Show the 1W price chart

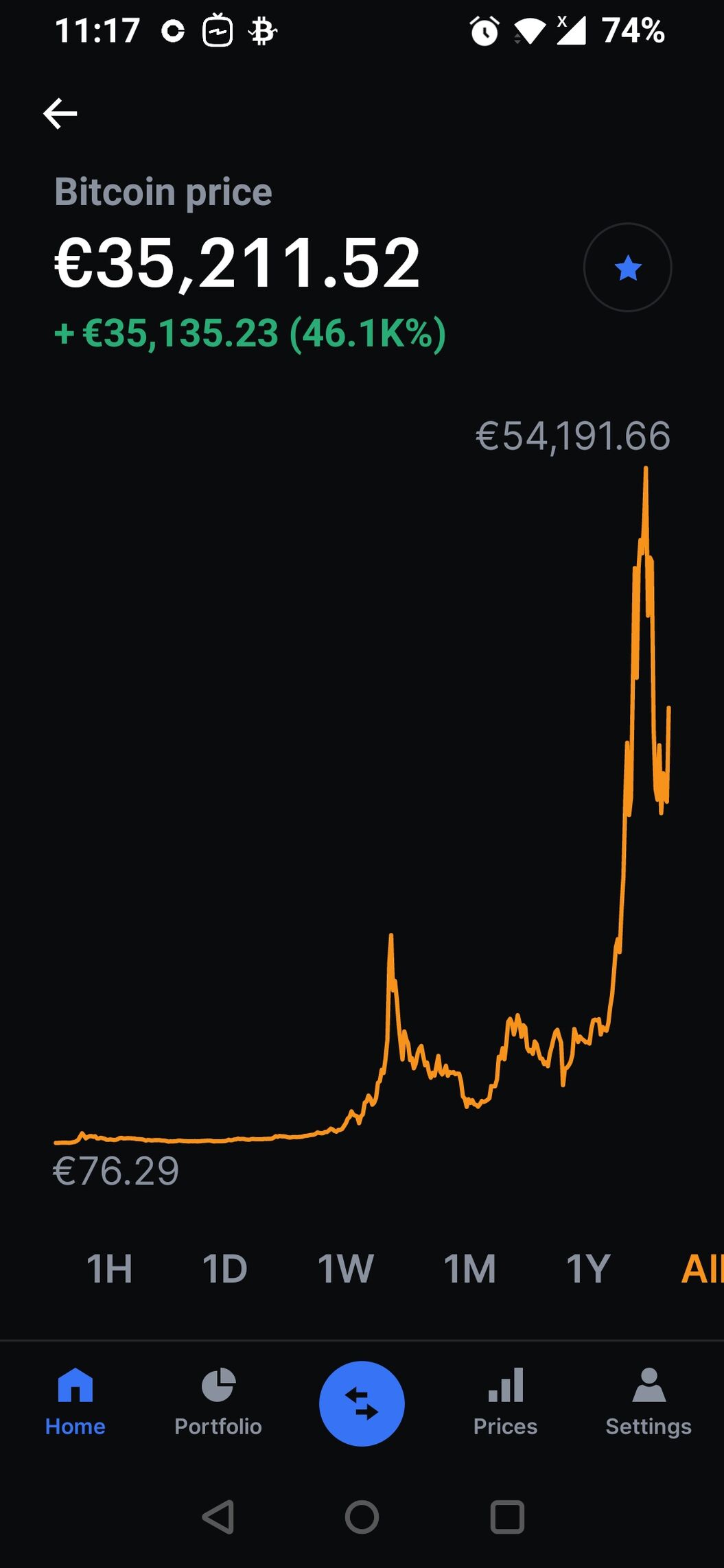click(345, 1268)
